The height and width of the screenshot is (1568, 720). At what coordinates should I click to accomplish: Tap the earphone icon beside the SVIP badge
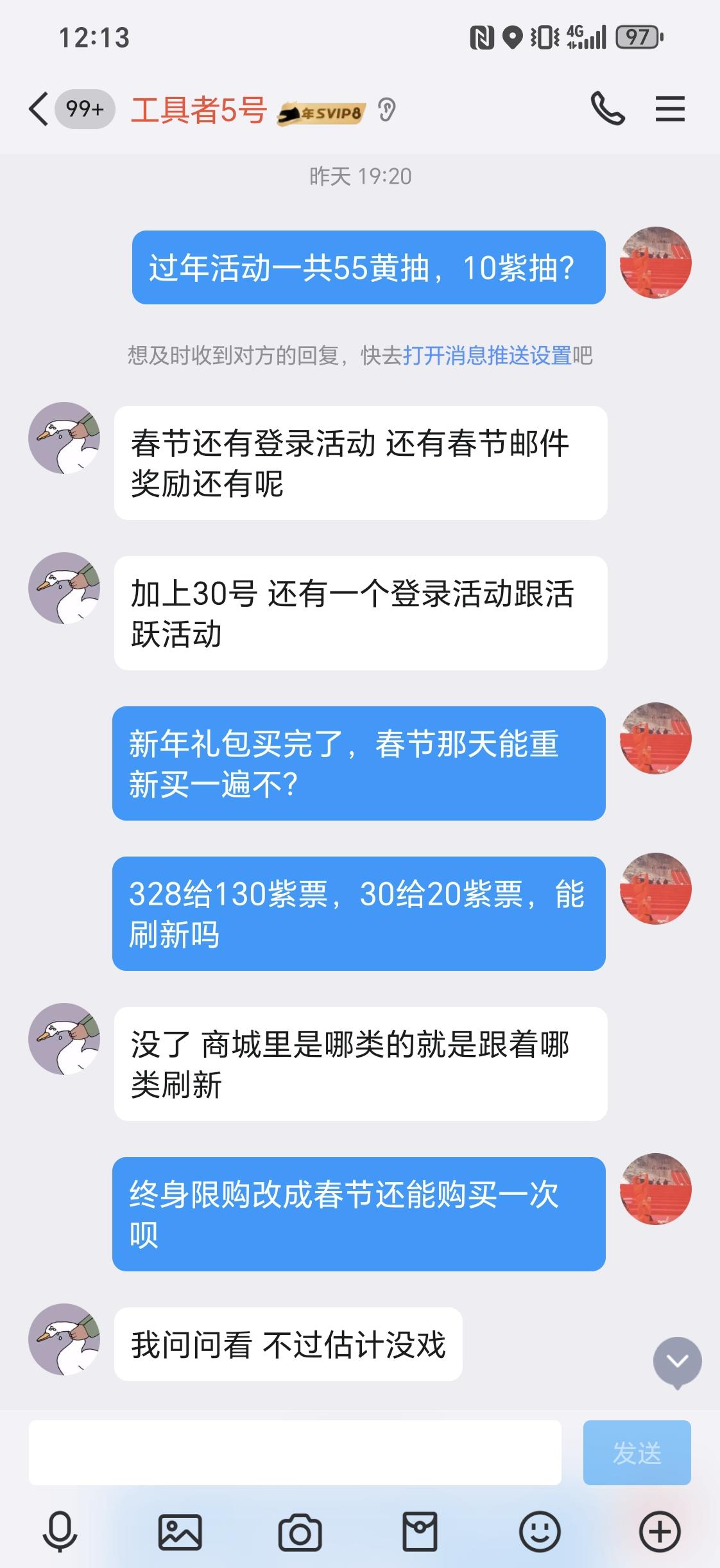[x=386, y=111]
